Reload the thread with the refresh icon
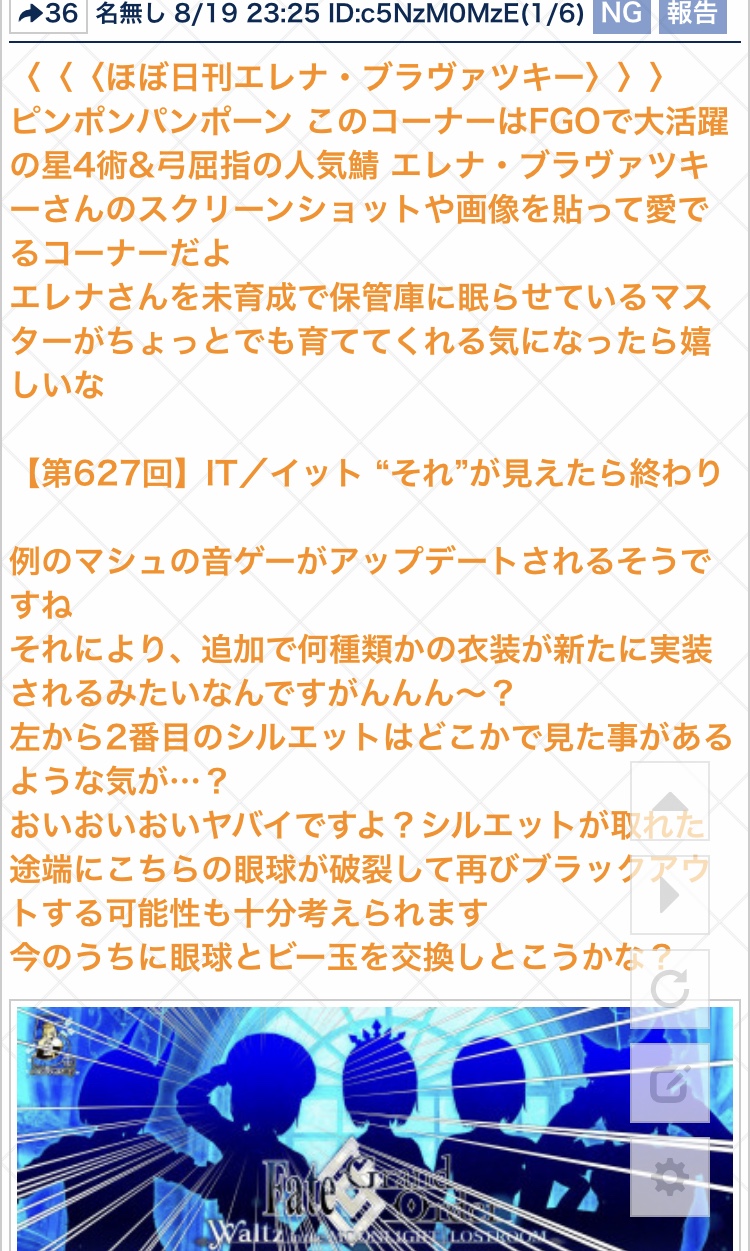 [669, 989]
